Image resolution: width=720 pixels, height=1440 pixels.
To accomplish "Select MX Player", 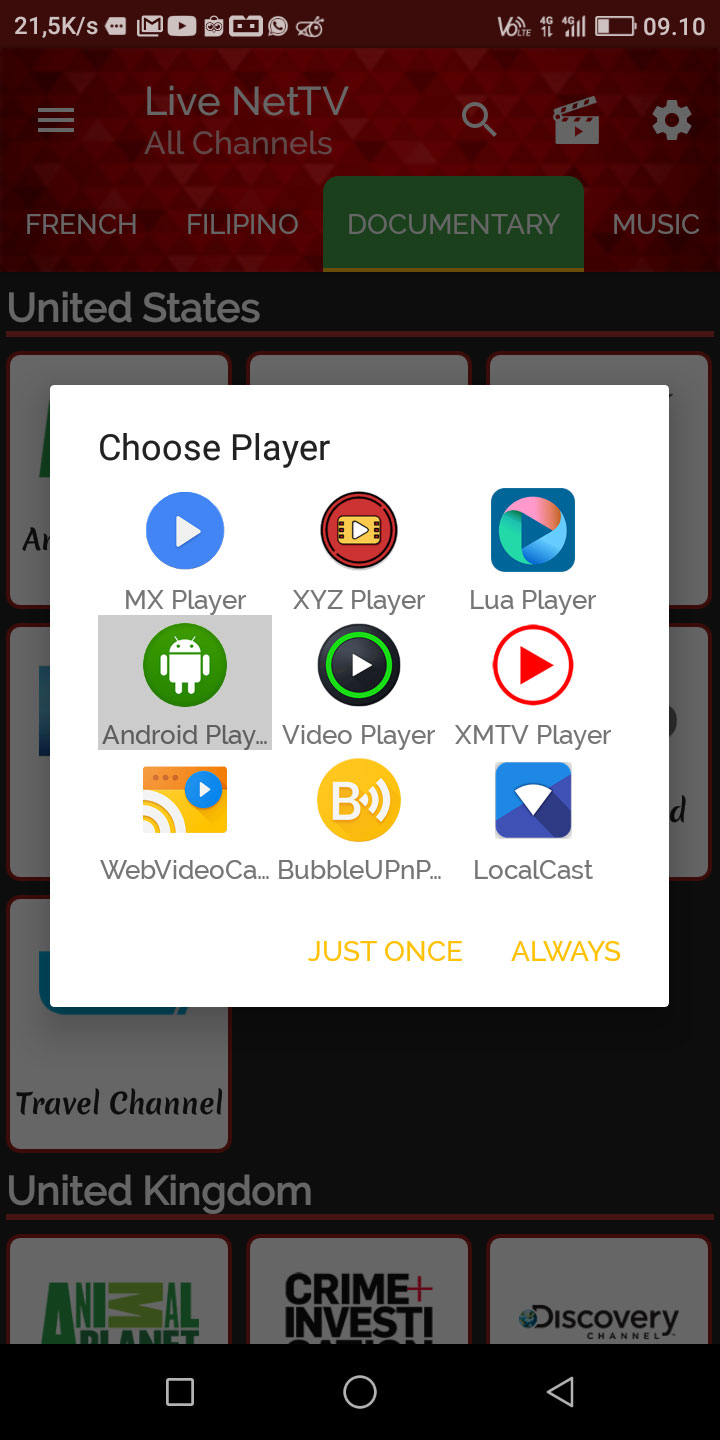I will 185,548.
